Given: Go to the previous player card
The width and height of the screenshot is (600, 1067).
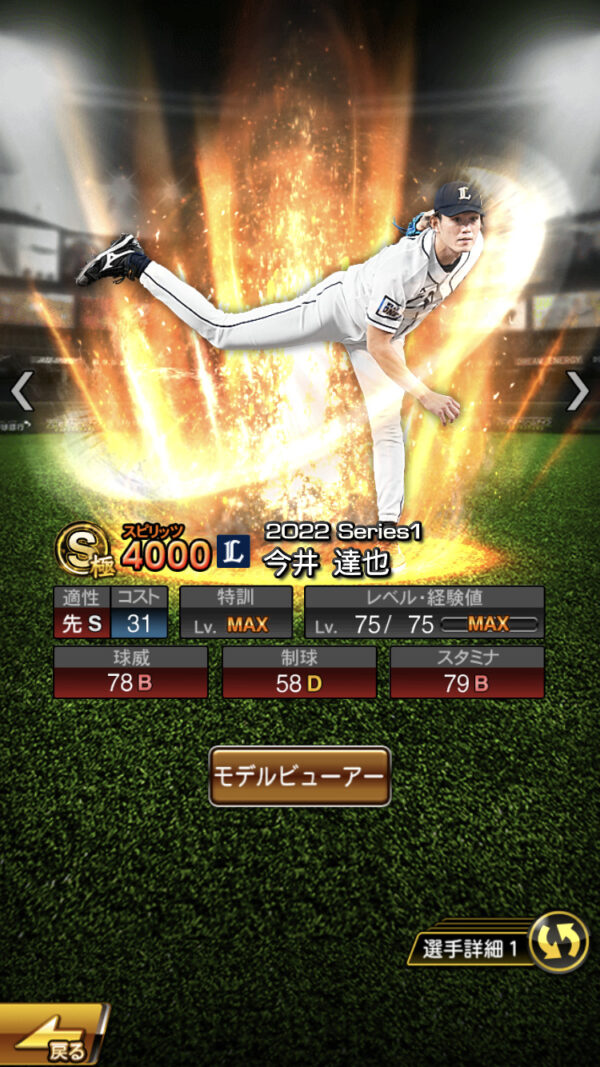Looking at the screenshot, I should coord(22,391).
